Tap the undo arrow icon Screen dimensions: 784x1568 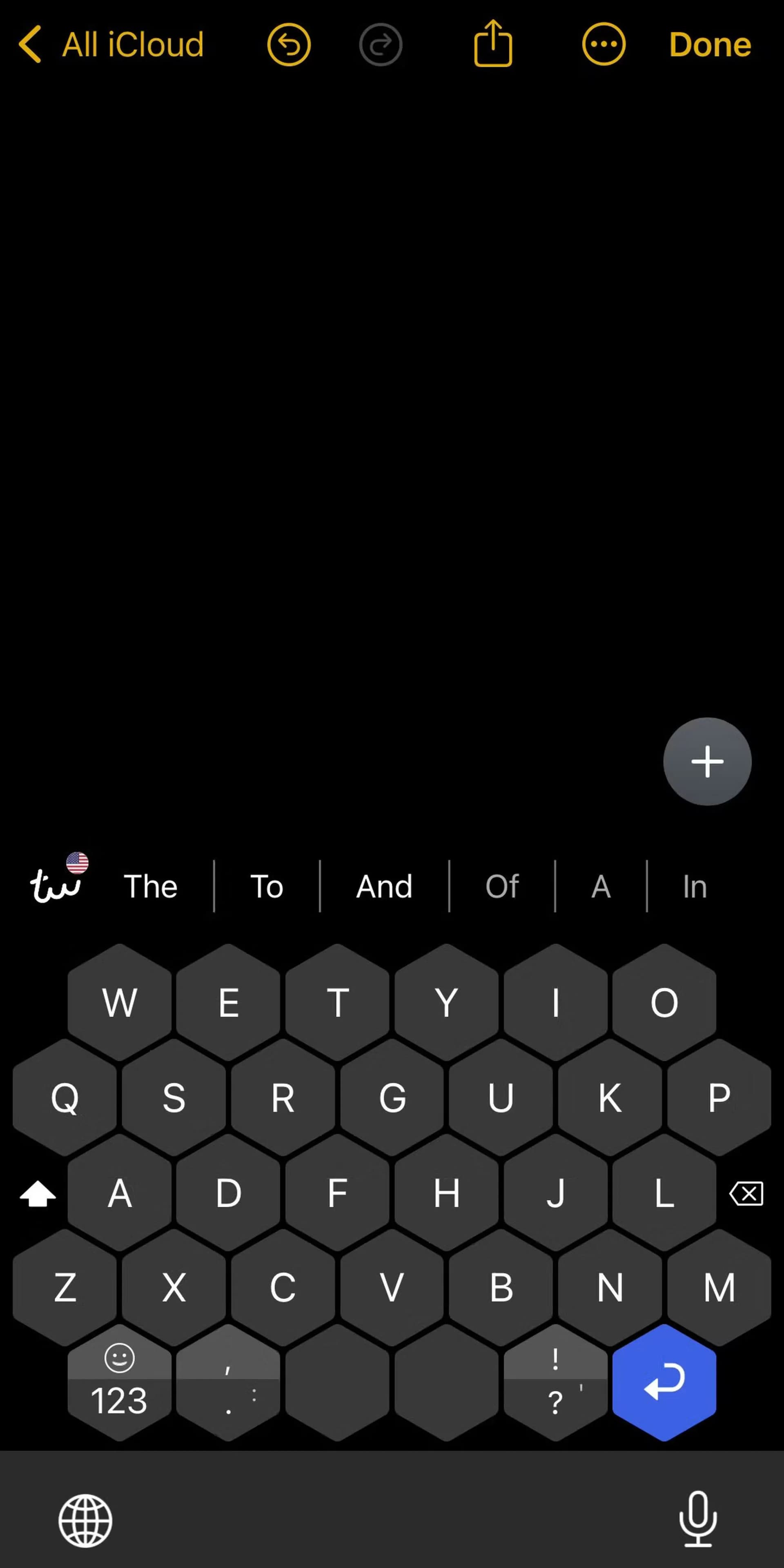click(x=289, y=44)
